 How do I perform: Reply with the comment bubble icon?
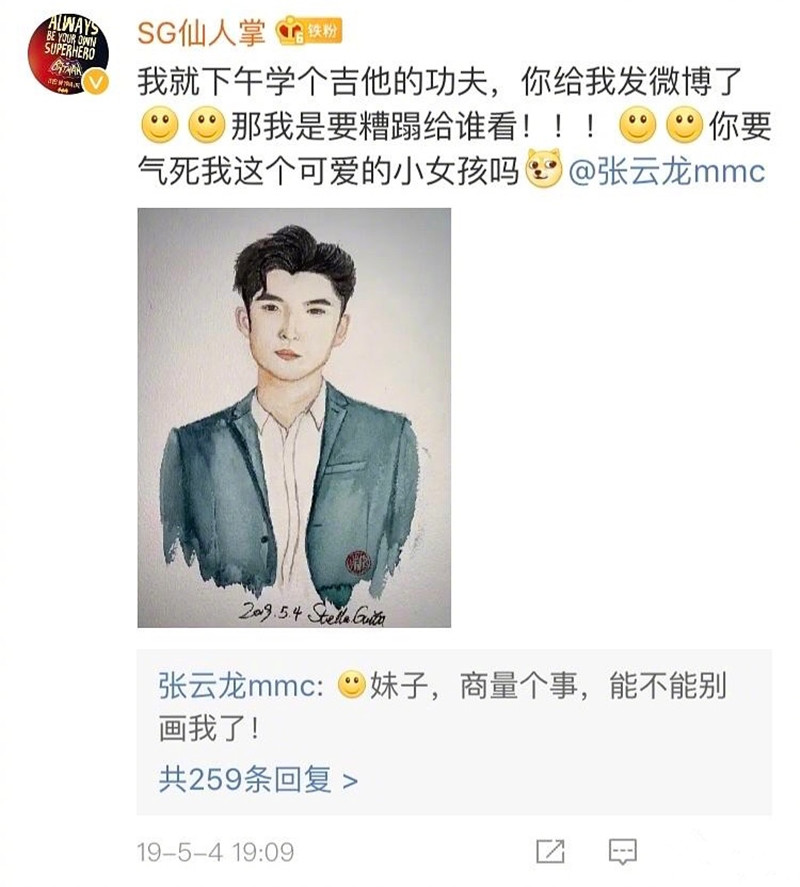point(622,852)
